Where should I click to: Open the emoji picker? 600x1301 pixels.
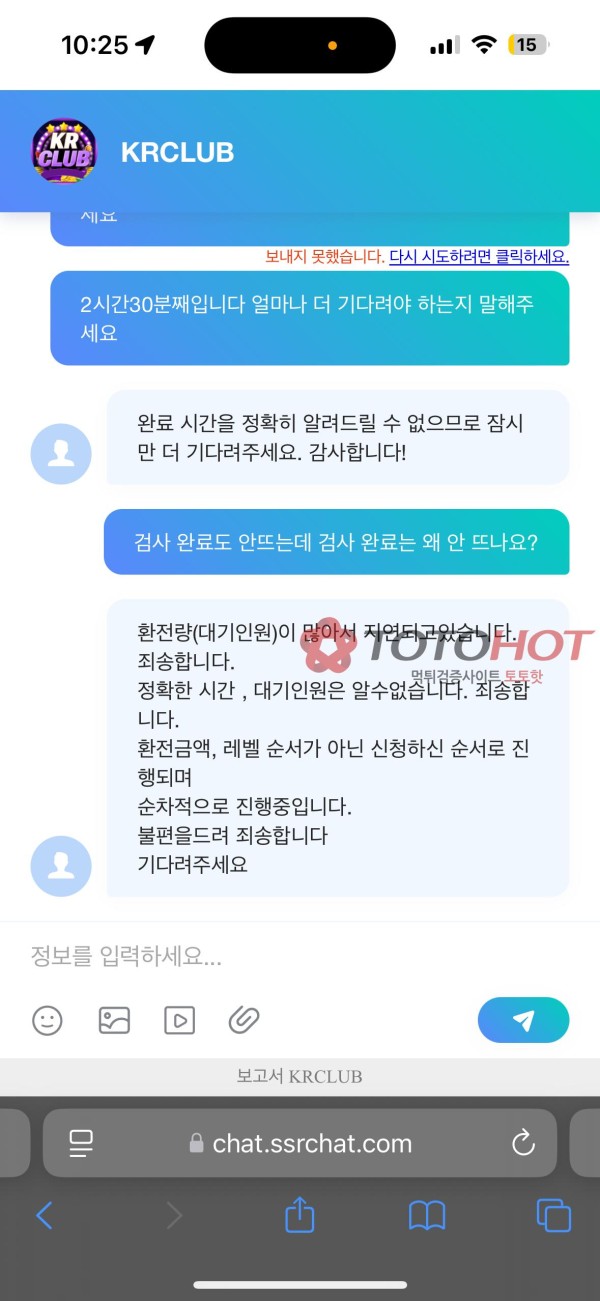click(47, 1020)
